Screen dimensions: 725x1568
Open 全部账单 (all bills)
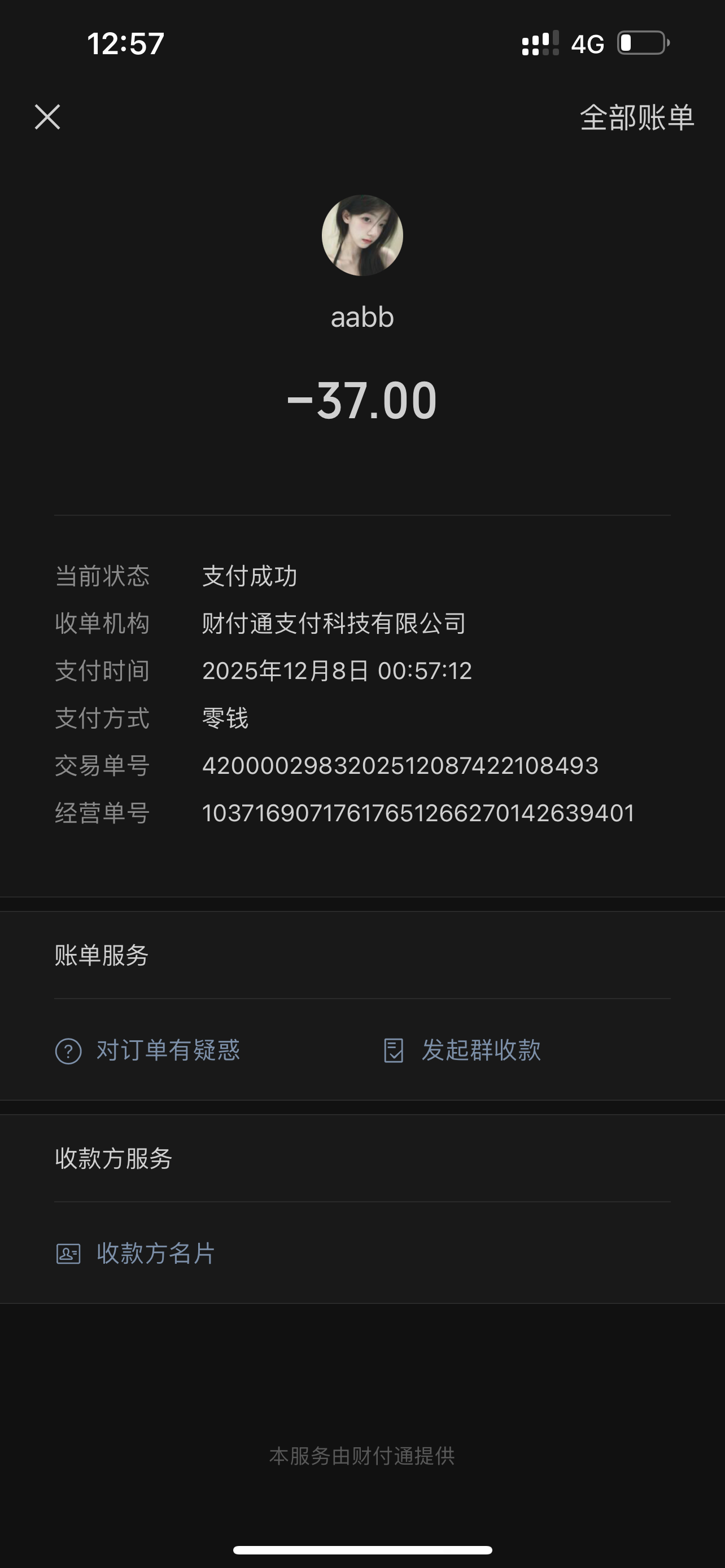coord(636,117)
